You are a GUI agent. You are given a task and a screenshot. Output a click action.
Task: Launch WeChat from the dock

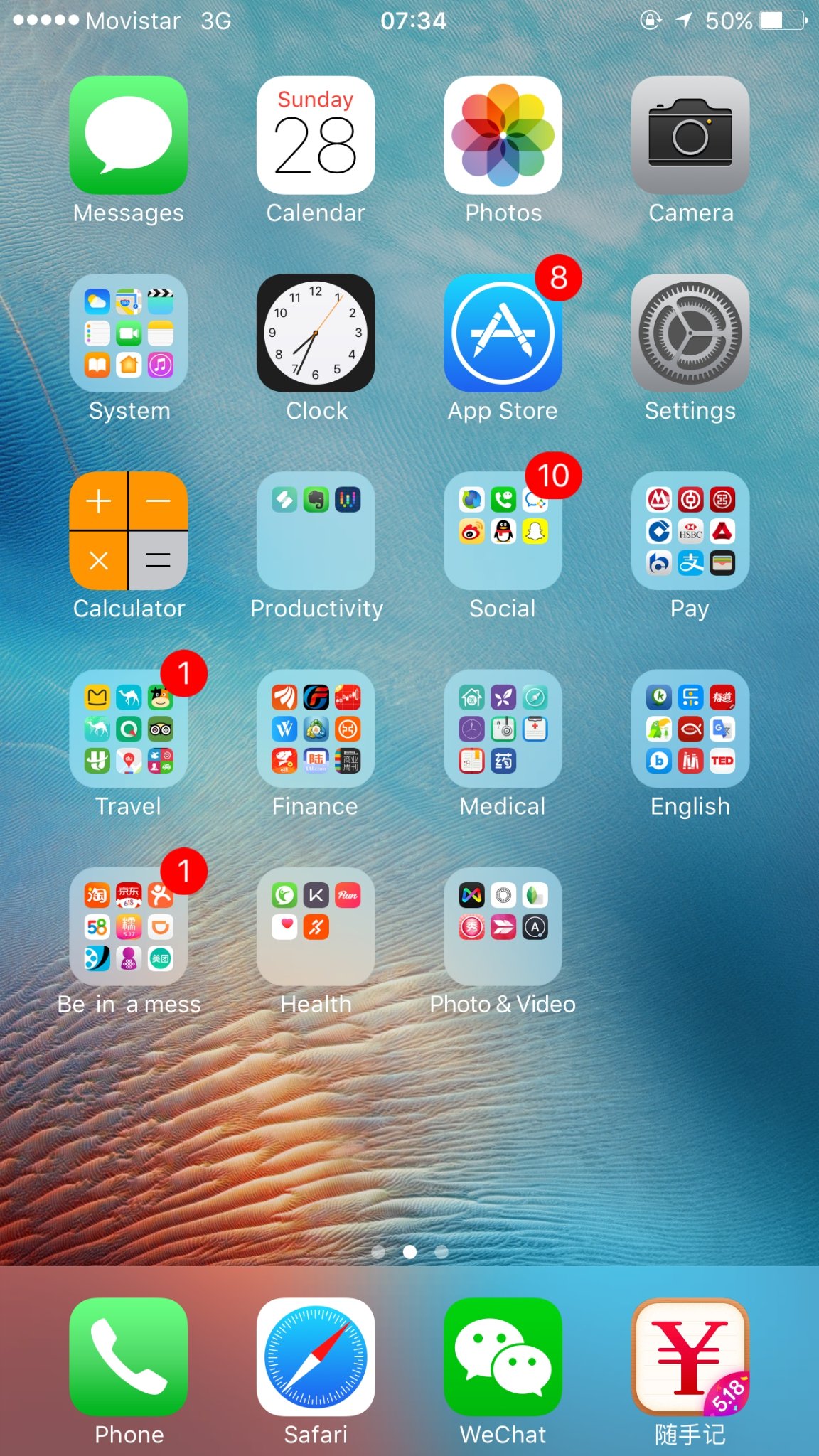point(503,1356)
